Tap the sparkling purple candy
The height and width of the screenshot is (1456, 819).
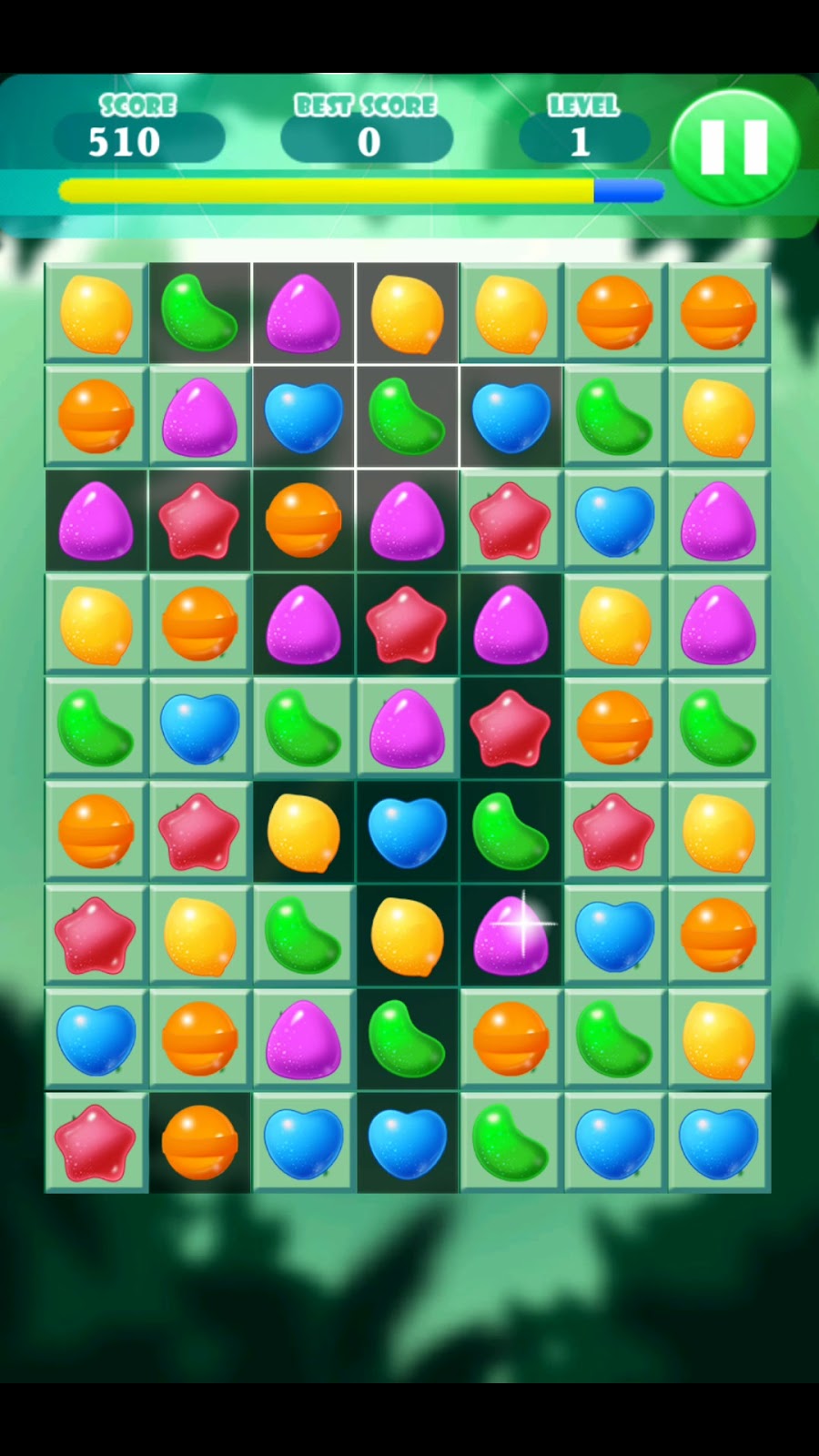(511, 935)
